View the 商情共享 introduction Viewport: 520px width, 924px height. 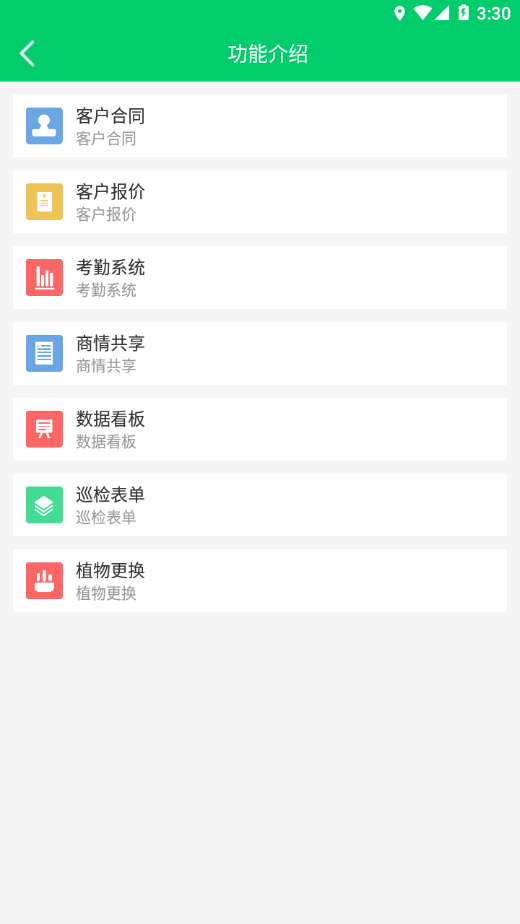[260, 354]
